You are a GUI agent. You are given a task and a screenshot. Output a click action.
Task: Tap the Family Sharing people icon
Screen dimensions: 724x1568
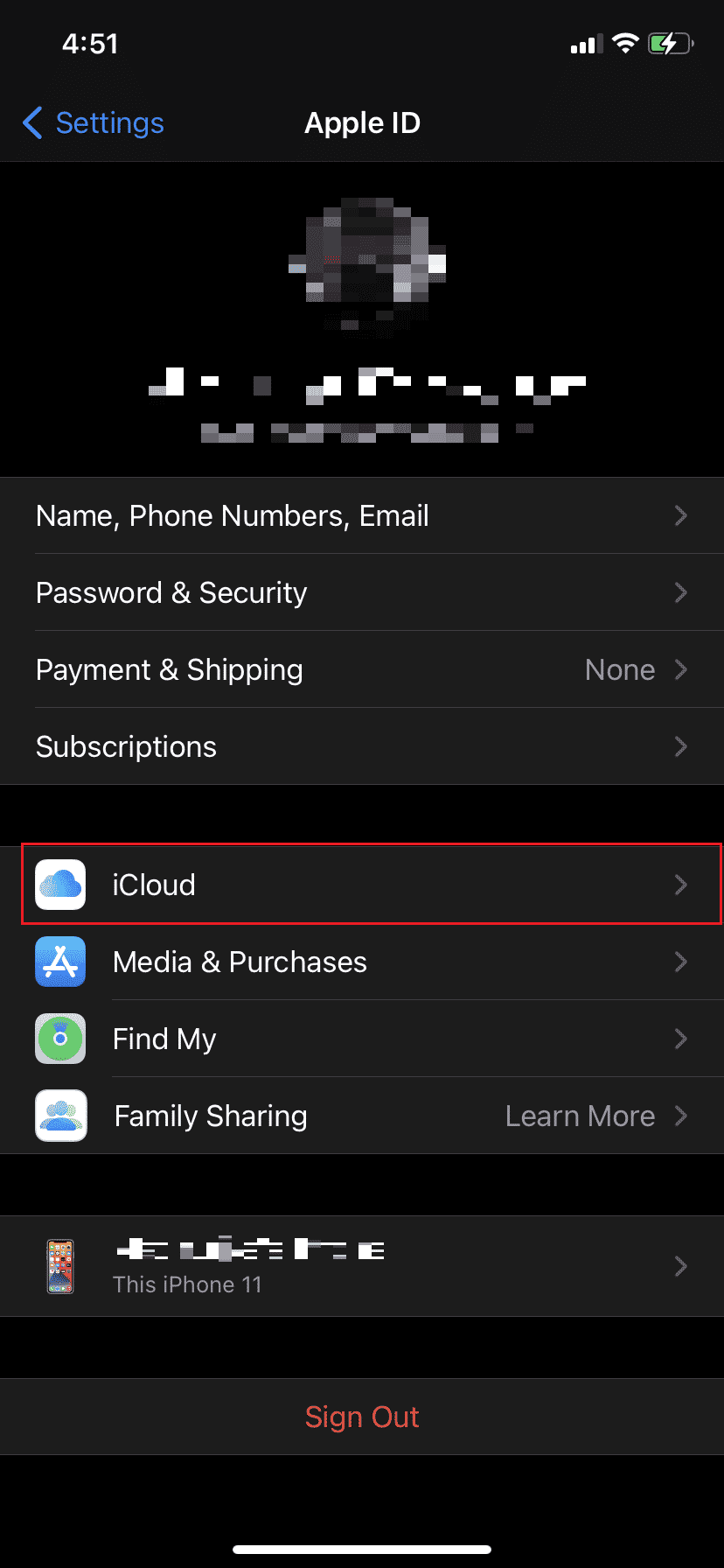coord(59,1116)
